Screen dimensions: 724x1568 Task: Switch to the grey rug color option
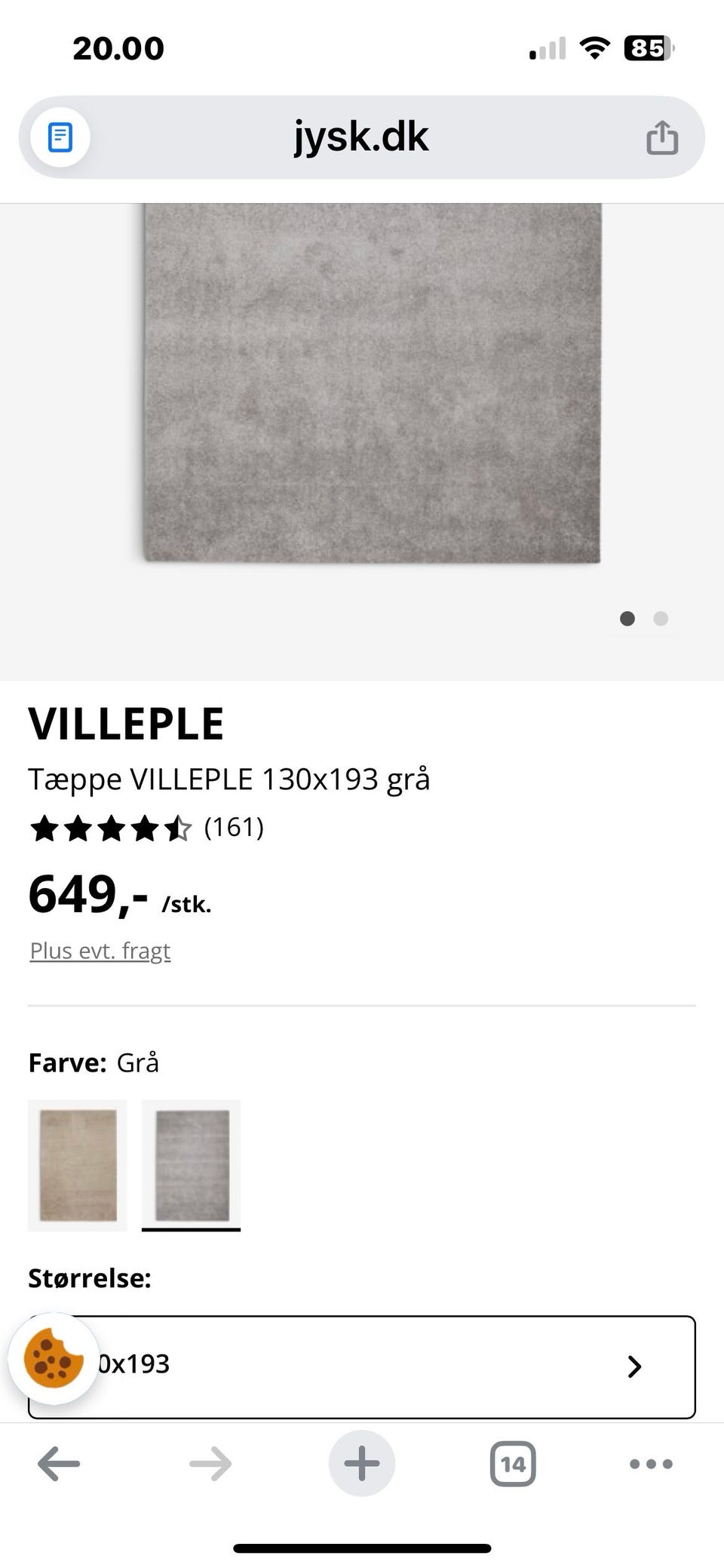(x=191, y=1165)
